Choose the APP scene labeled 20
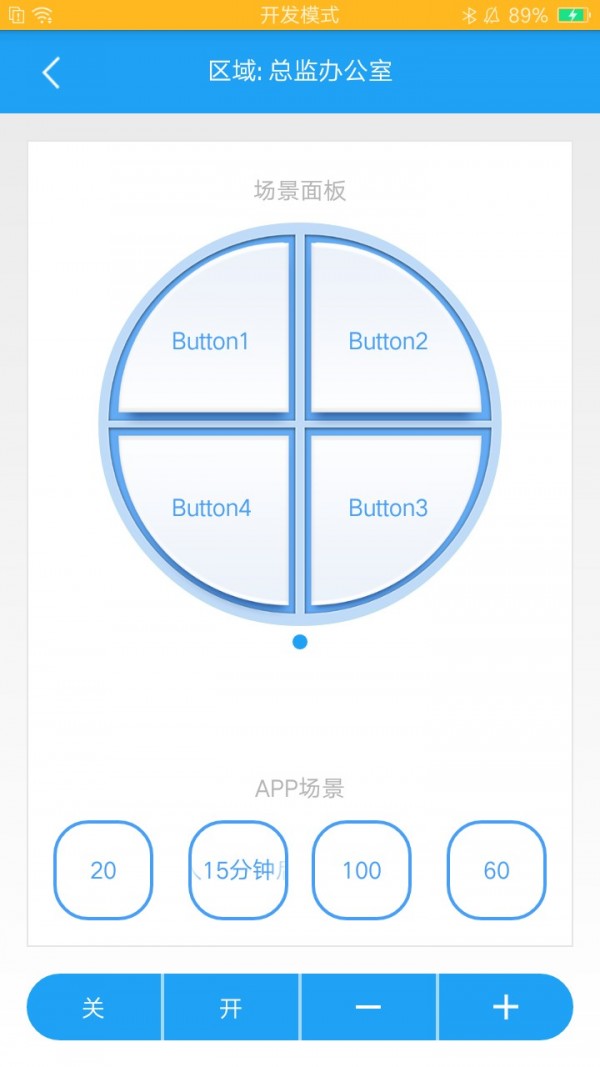Screen dimensions: 600x1067 [x=103, y=870]
